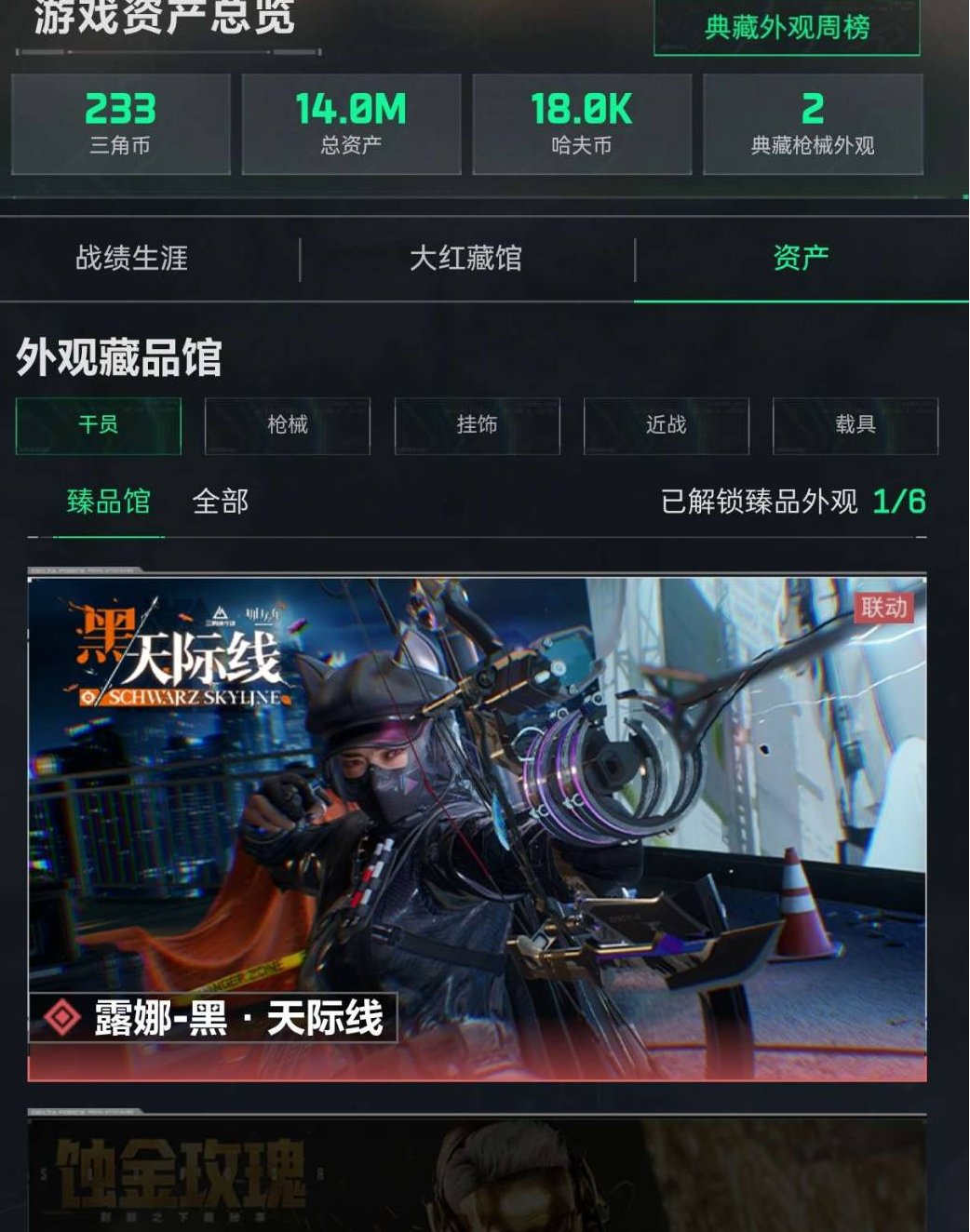Click the 已解锁臻品外观 1/6 counter
Screen dimensions: 970x1232
[x=791, y=501]
